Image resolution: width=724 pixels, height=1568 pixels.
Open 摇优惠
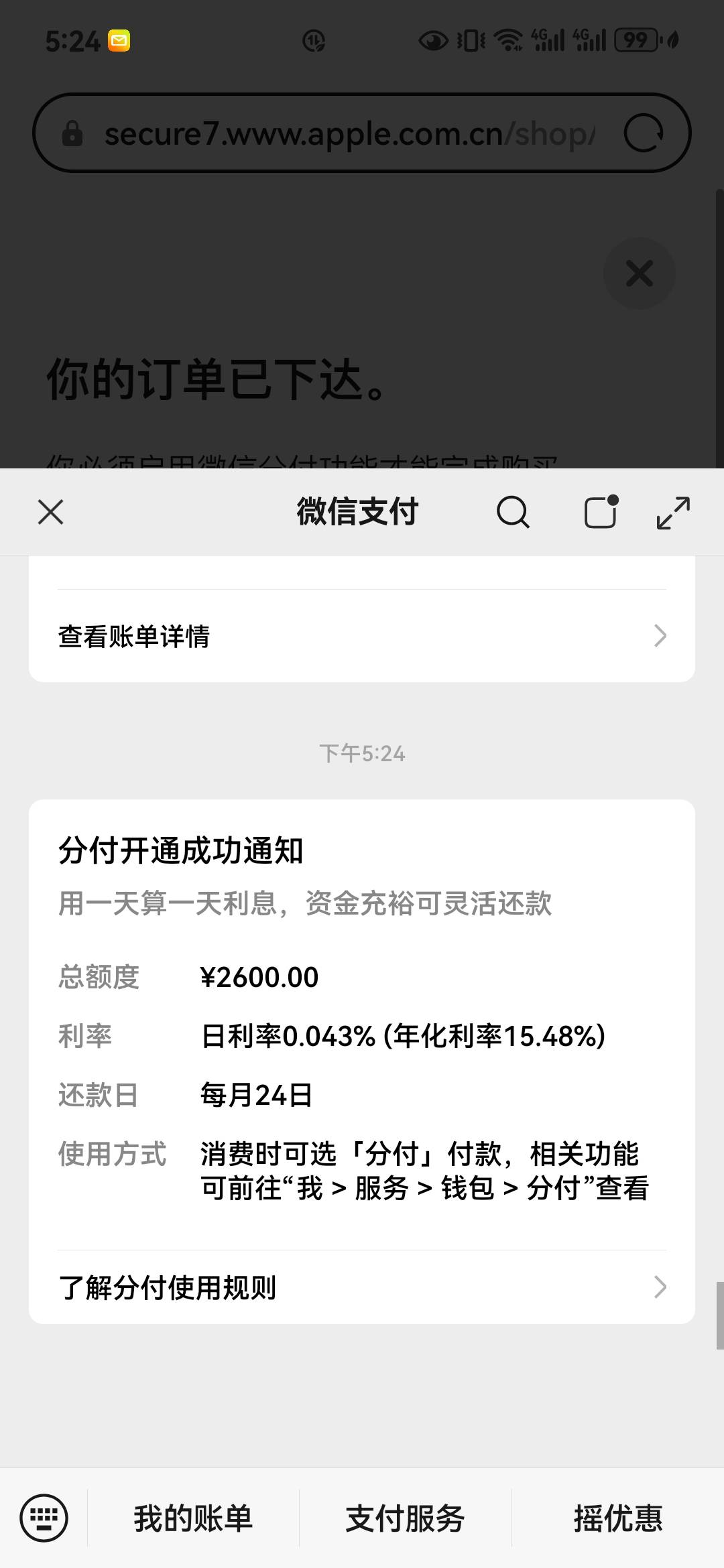click(618, 1518)
